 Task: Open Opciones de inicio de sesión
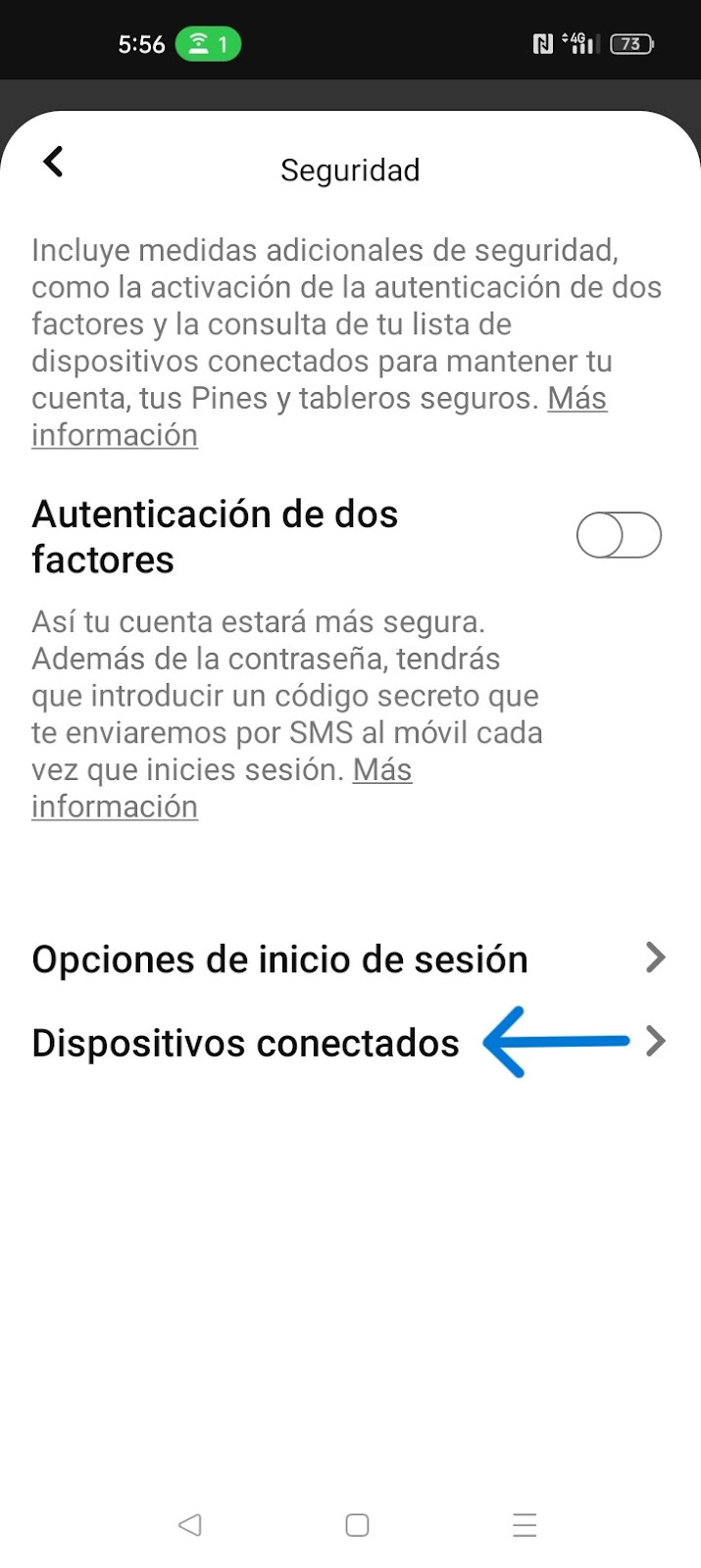tap(350, 958)
